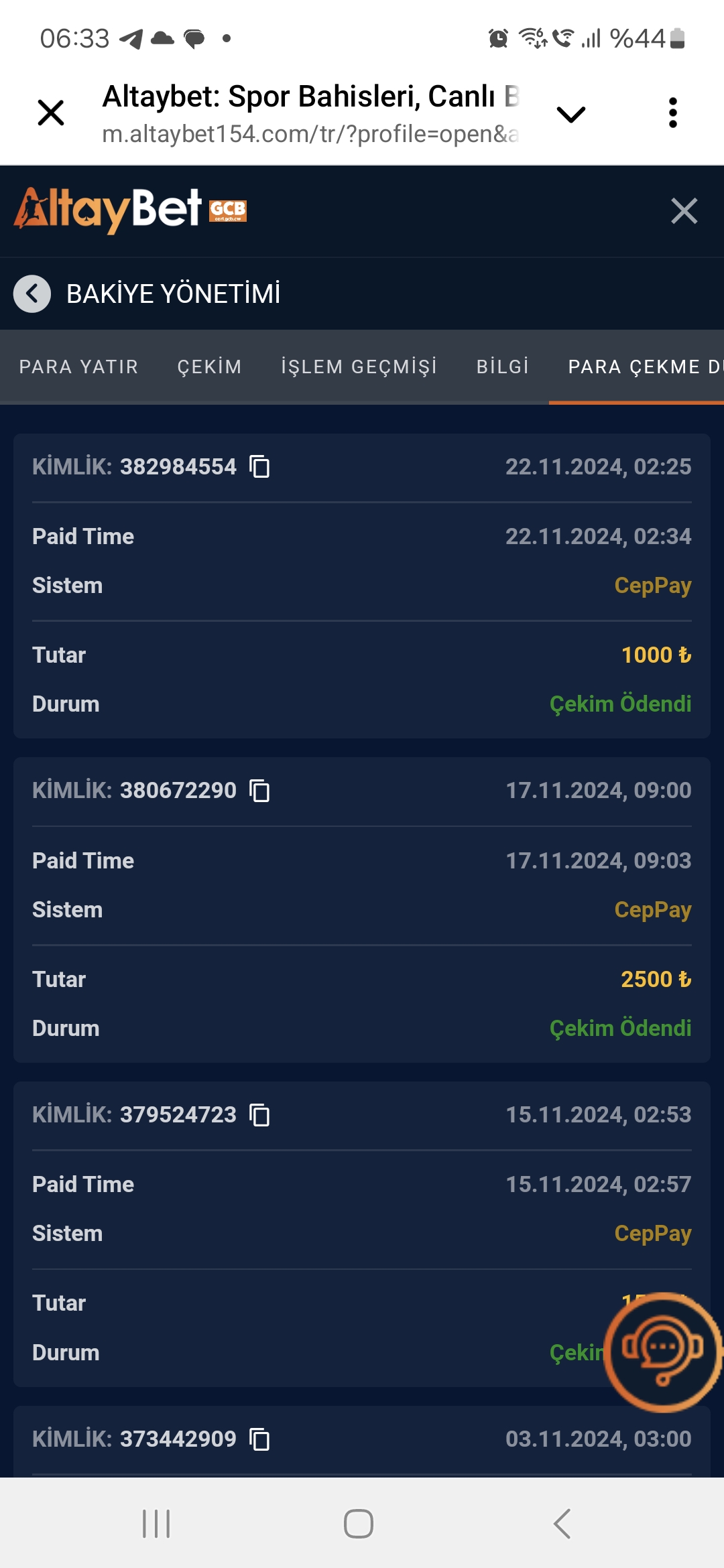This screenshot has width=724, height=1568.
Task: Go to the home screen
Action: [359, 1524]
